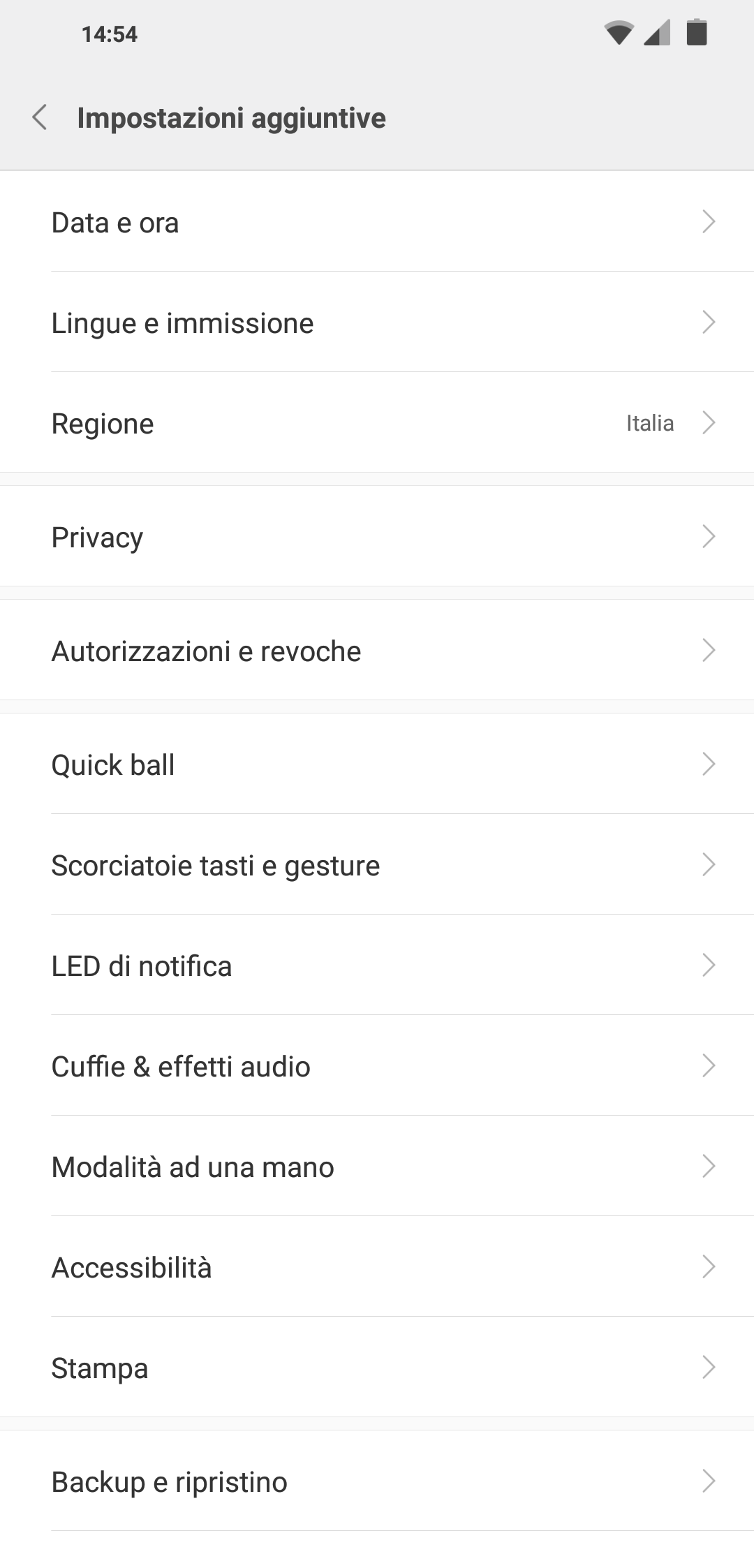Open Scorciatoie tasti e gesture

[377, 864]
